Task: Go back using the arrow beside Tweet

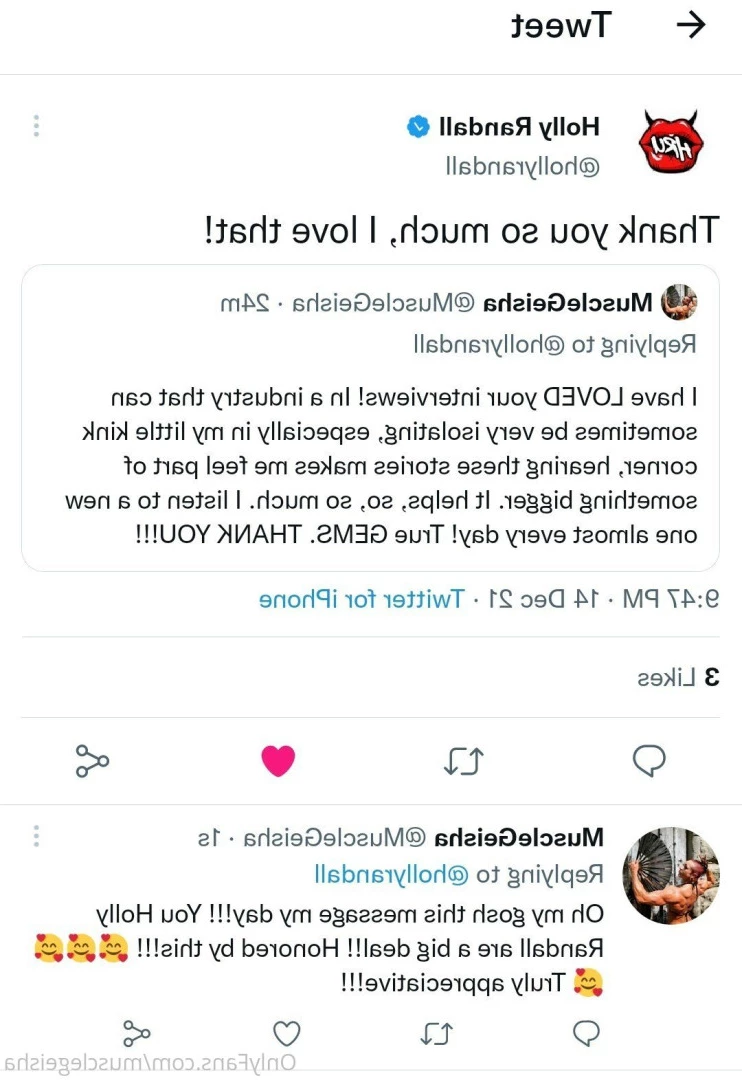Action: click(691, 26)
